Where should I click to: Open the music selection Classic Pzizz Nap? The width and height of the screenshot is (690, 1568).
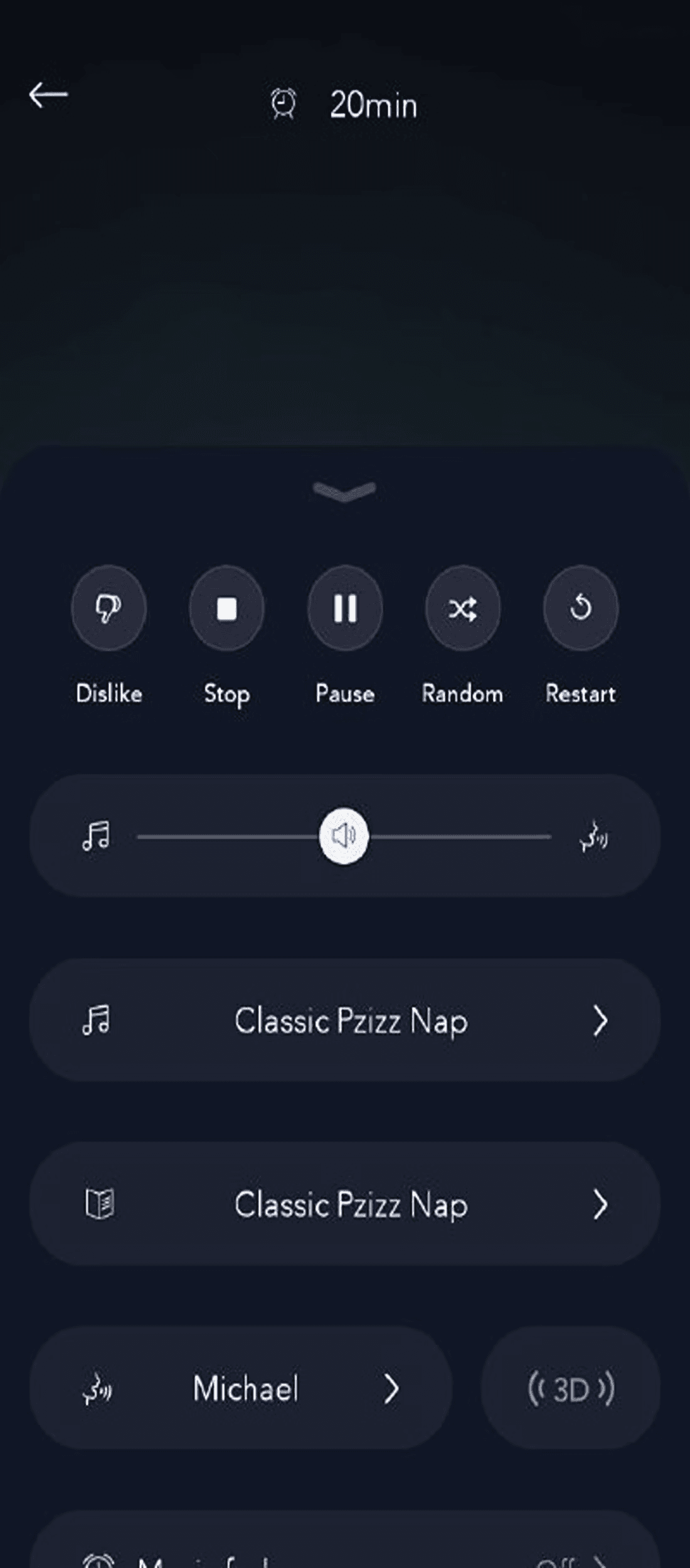tap(344, 1020)
